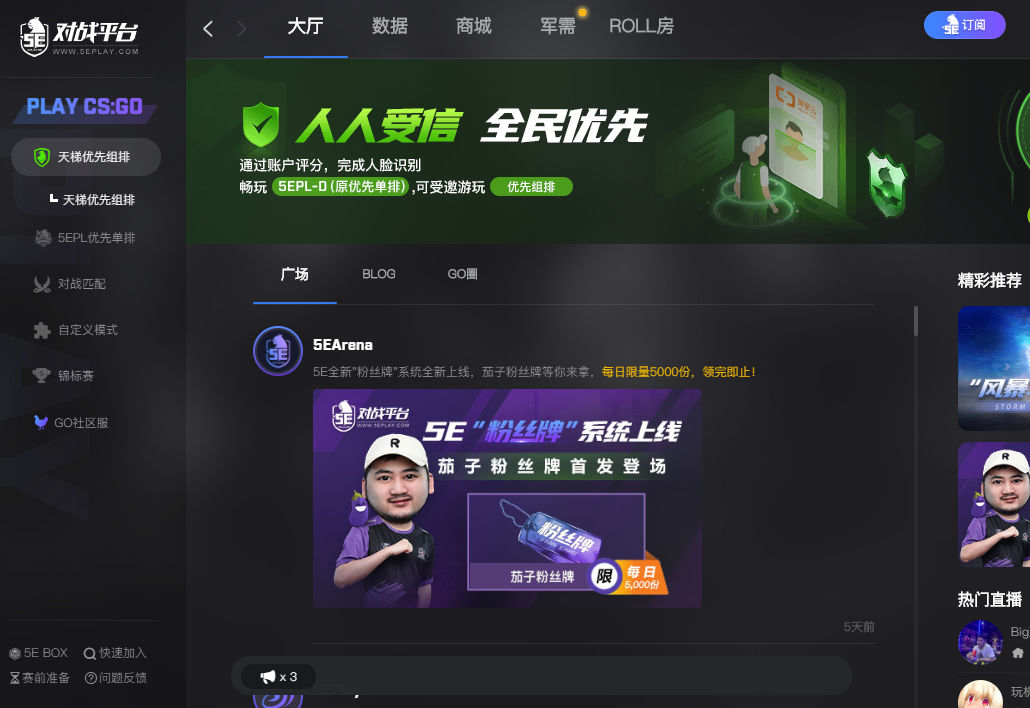The height and width of the screenshot is (708, 1030).
Task: Select the 军需 tab
Action: tap(557, 27)
